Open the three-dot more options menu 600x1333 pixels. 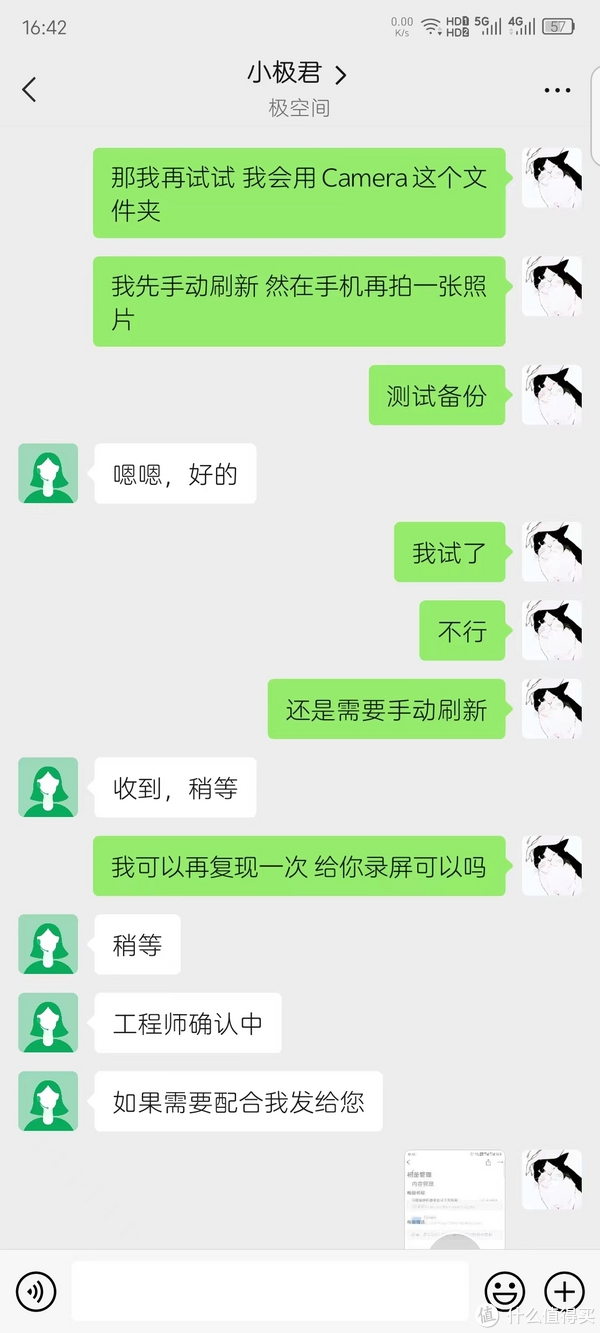point(557,90)
